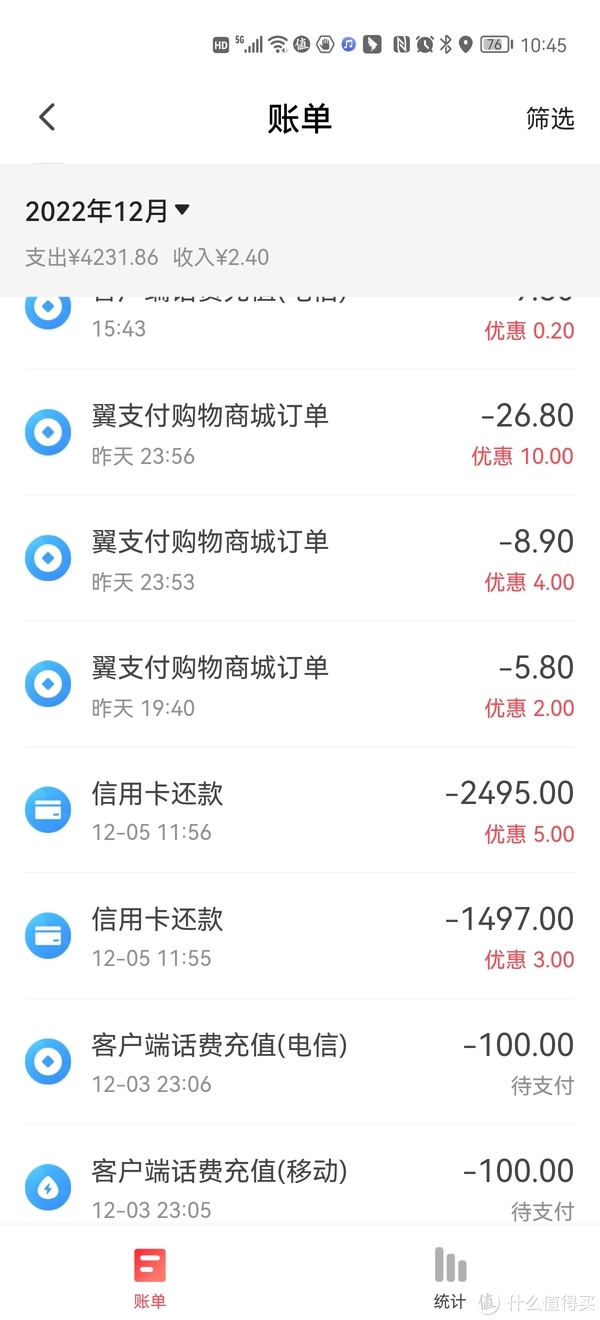Open the 翼支付购物商城订单 of -5.80

pos(300,685)
